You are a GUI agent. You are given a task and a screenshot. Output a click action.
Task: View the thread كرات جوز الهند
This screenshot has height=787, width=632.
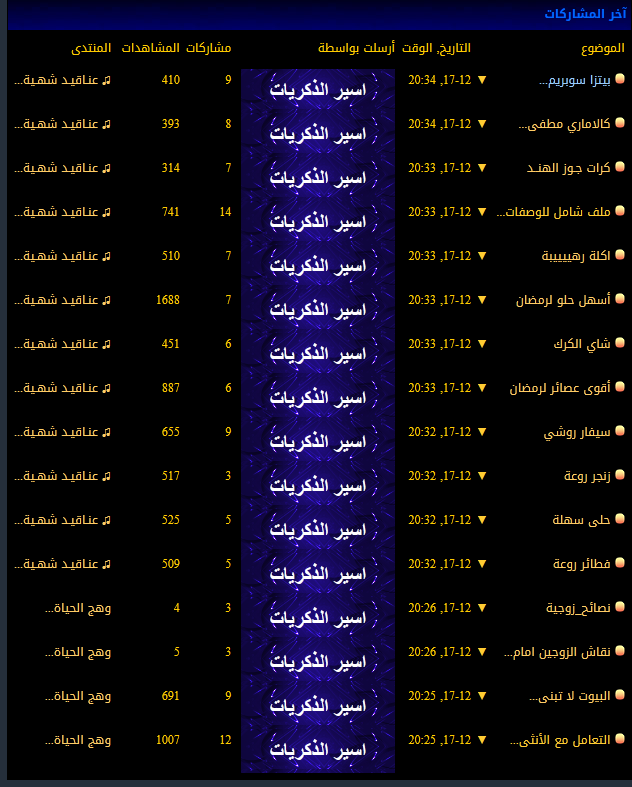569,168
